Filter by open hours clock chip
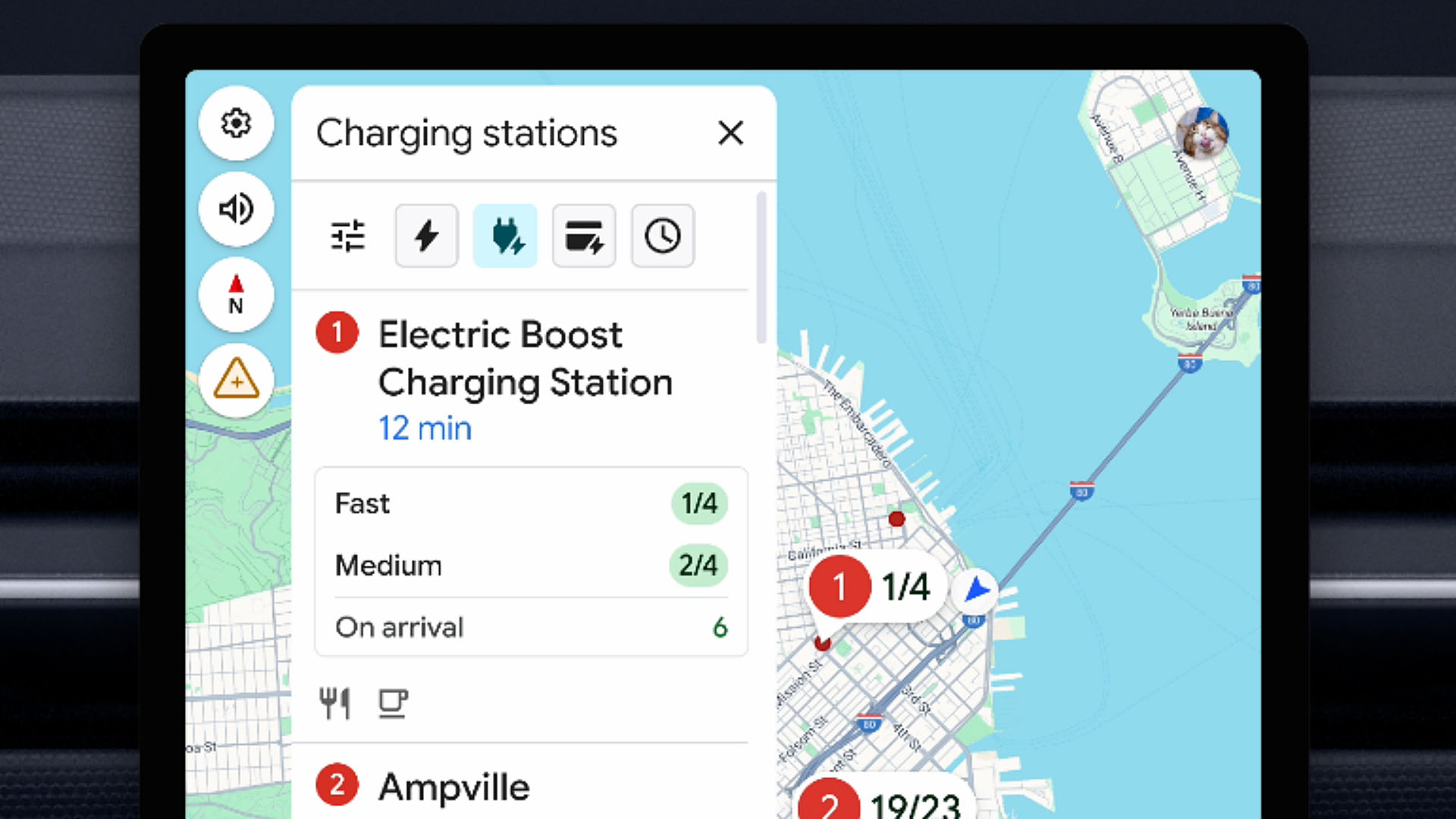Viewport: 1456px width, 819px height. [663, 236]
